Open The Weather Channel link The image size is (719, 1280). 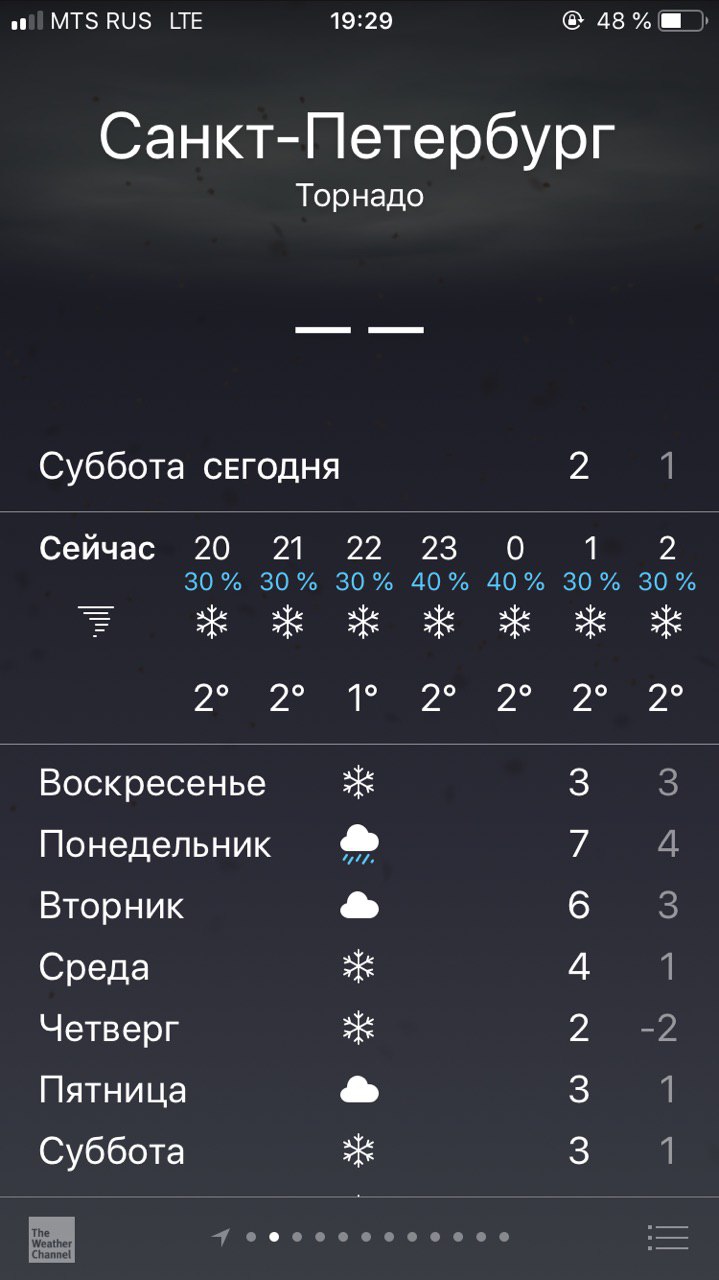click(x=51, y=1239)
